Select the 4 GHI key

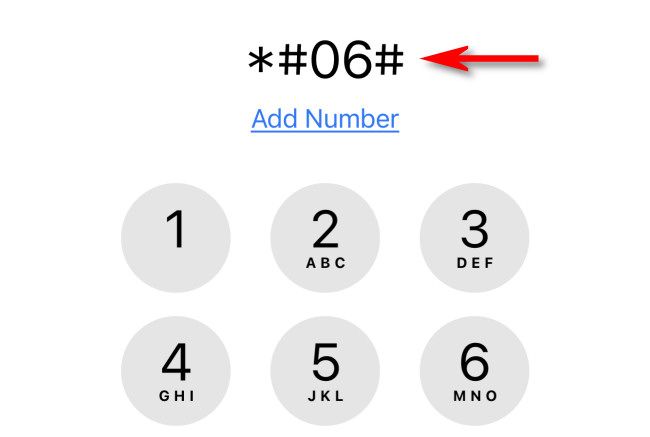175,370
